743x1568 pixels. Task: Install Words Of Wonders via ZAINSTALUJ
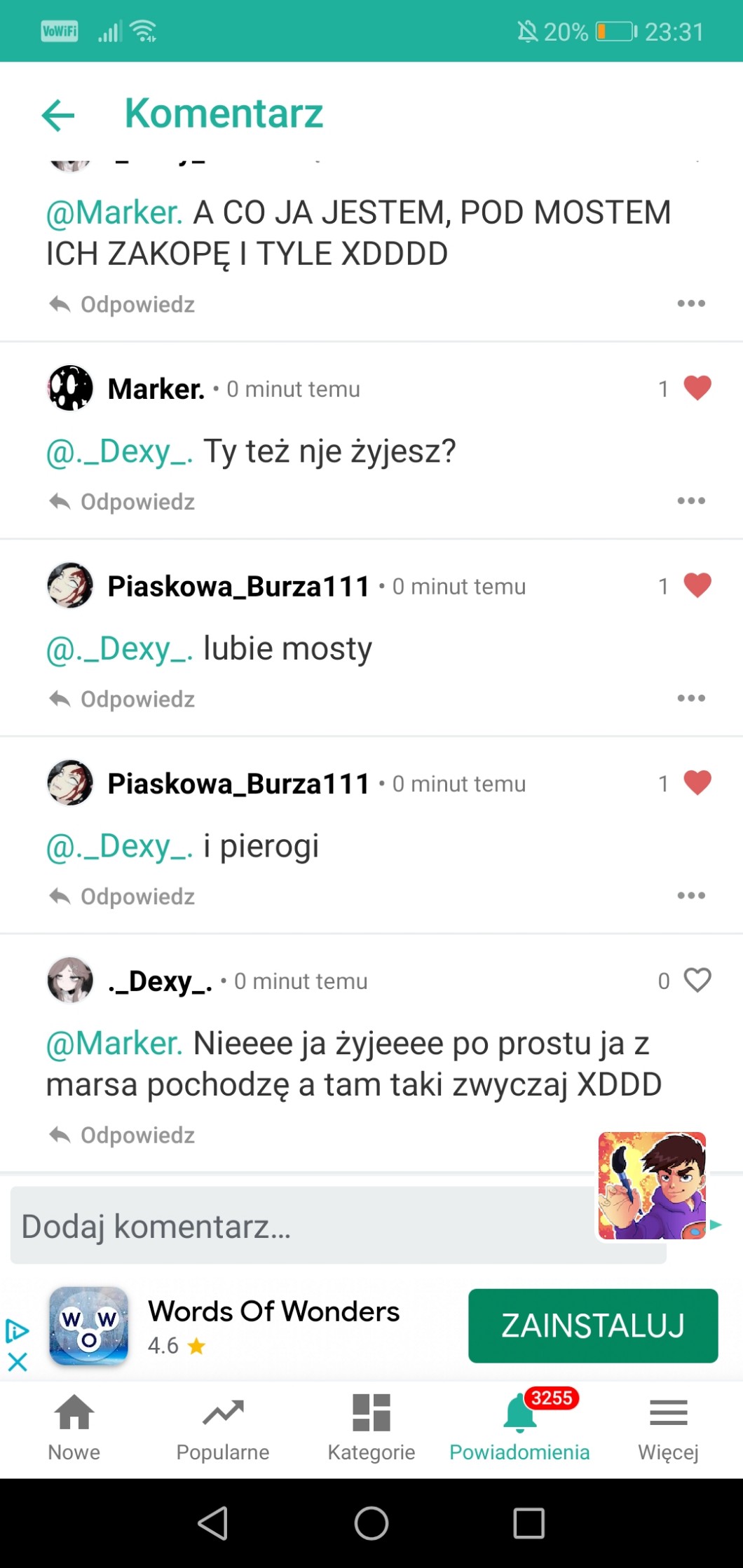pos(592,1325)
